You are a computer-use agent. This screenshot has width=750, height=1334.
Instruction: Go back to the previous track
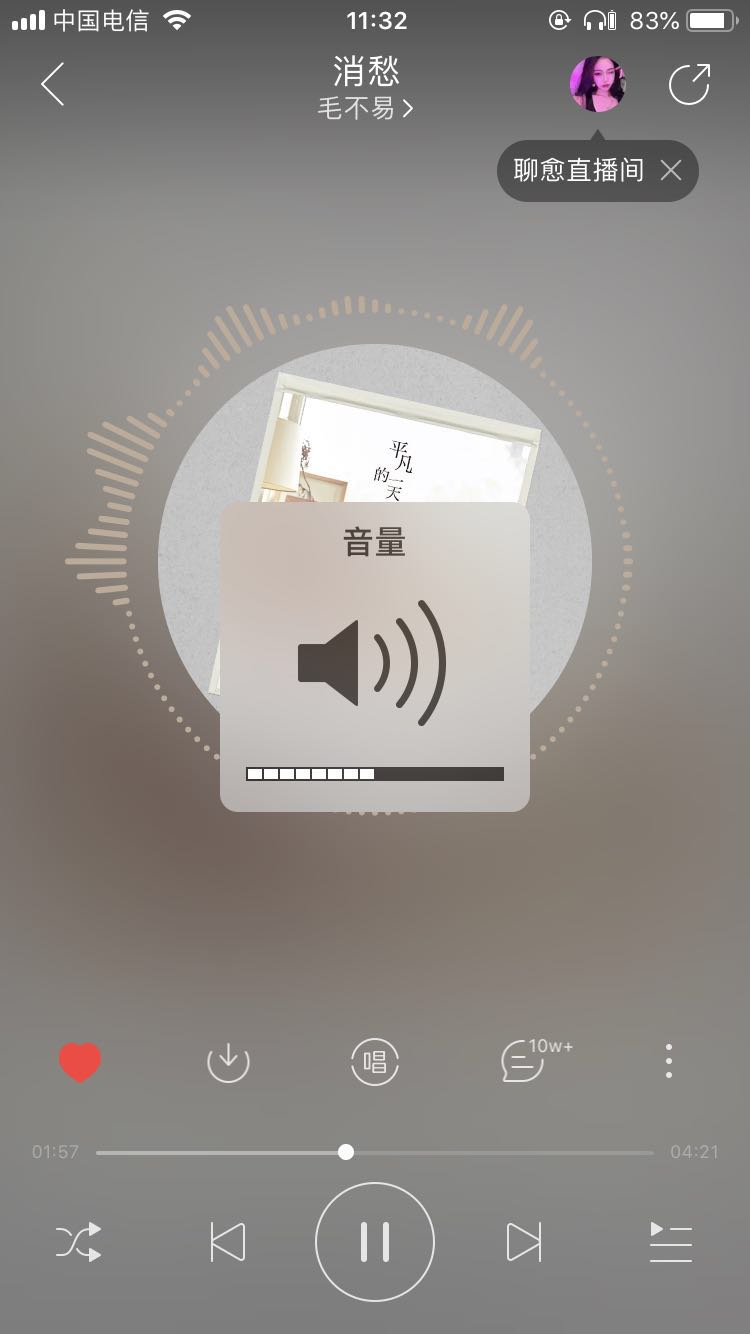click(227, 1240)
